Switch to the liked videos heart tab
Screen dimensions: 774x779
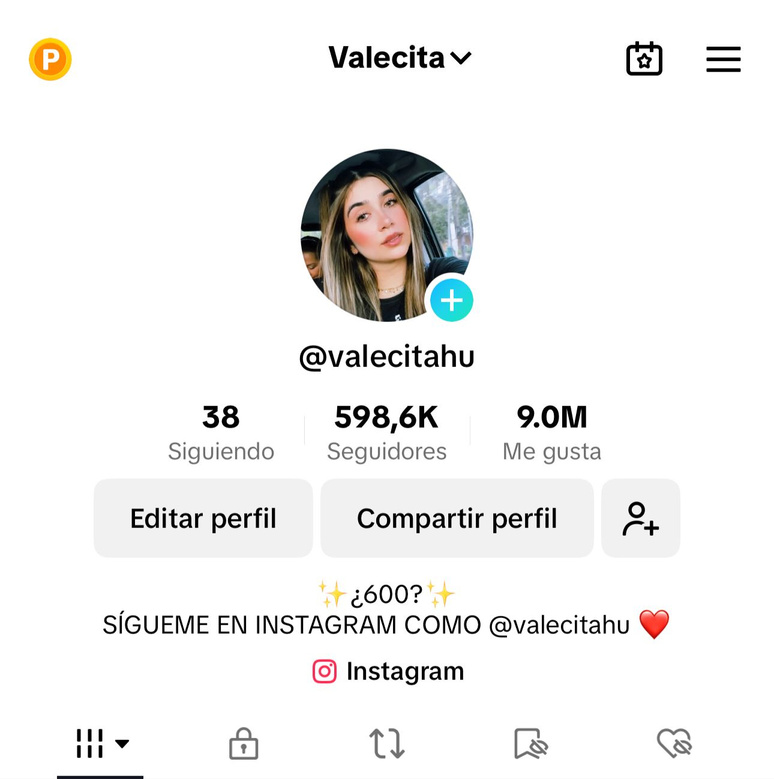[x=675, y=743]
